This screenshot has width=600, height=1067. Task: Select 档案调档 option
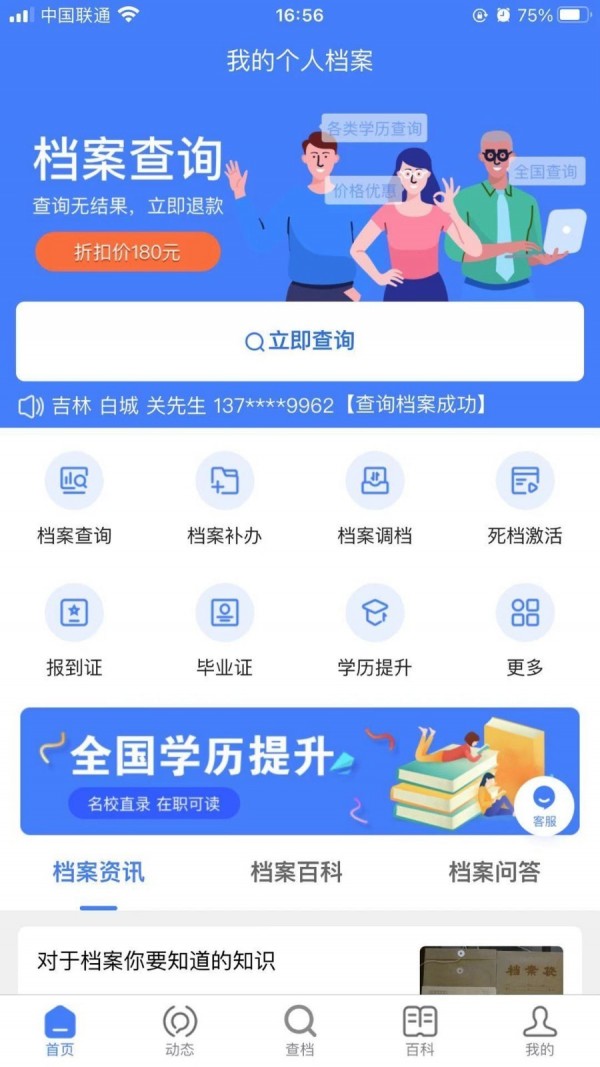374,497
